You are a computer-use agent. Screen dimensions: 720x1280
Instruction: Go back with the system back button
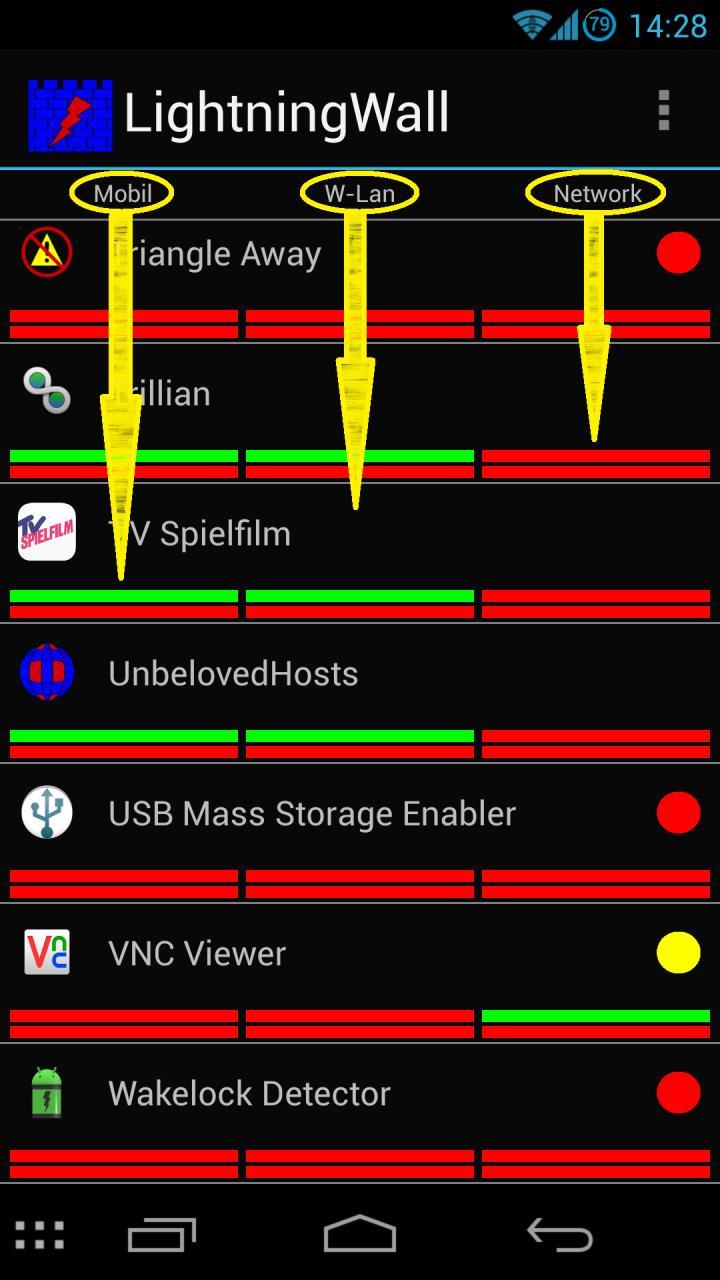click(x=560, y=1234)
